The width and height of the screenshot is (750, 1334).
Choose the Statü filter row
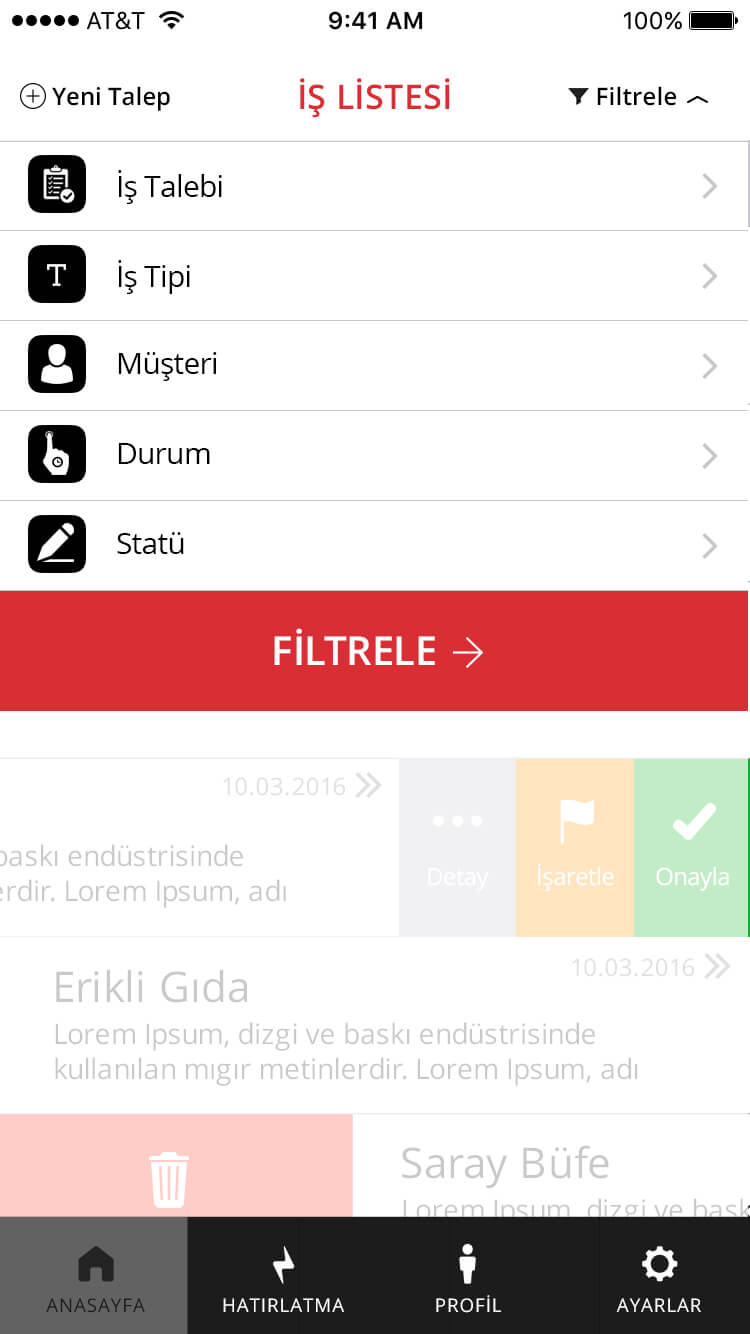(x=374, y=546)
